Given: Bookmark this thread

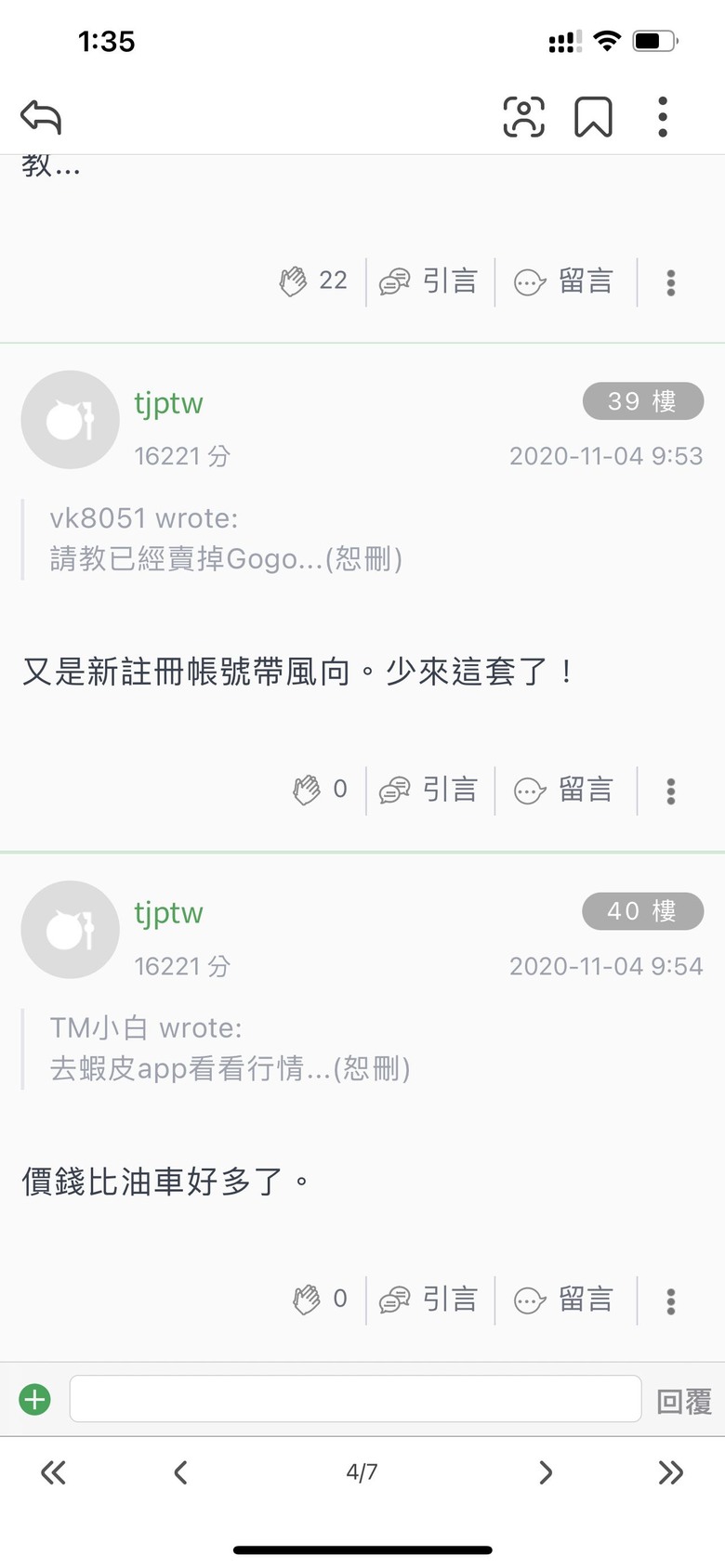Looking at the screenshot, I should point(593,117).
